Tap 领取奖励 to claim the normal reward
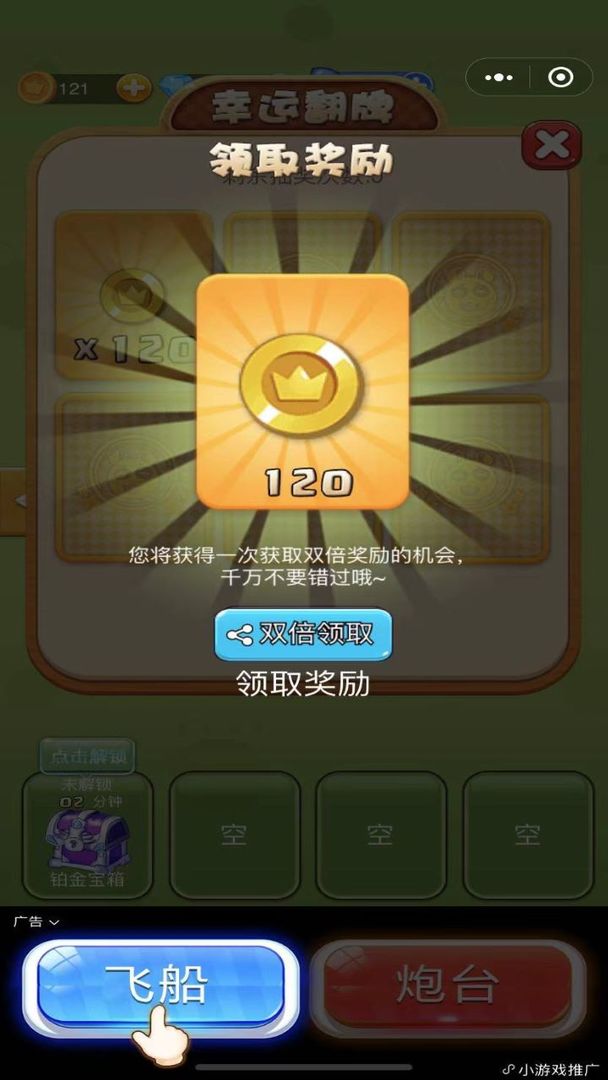 pyautogui.click(x=303, y=683)
